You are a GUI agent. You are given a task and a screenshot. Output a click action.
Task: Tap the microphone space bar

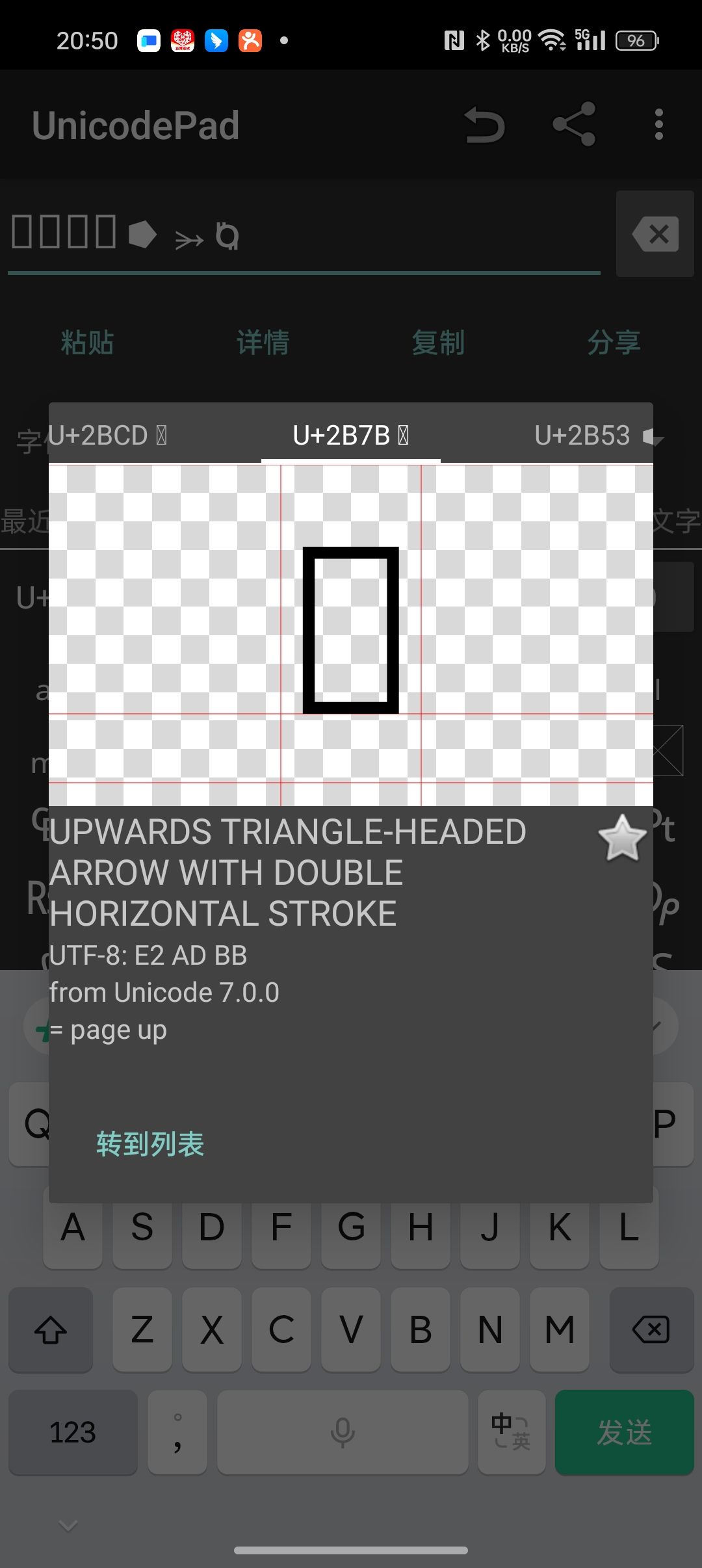[x=343, y=1433]
